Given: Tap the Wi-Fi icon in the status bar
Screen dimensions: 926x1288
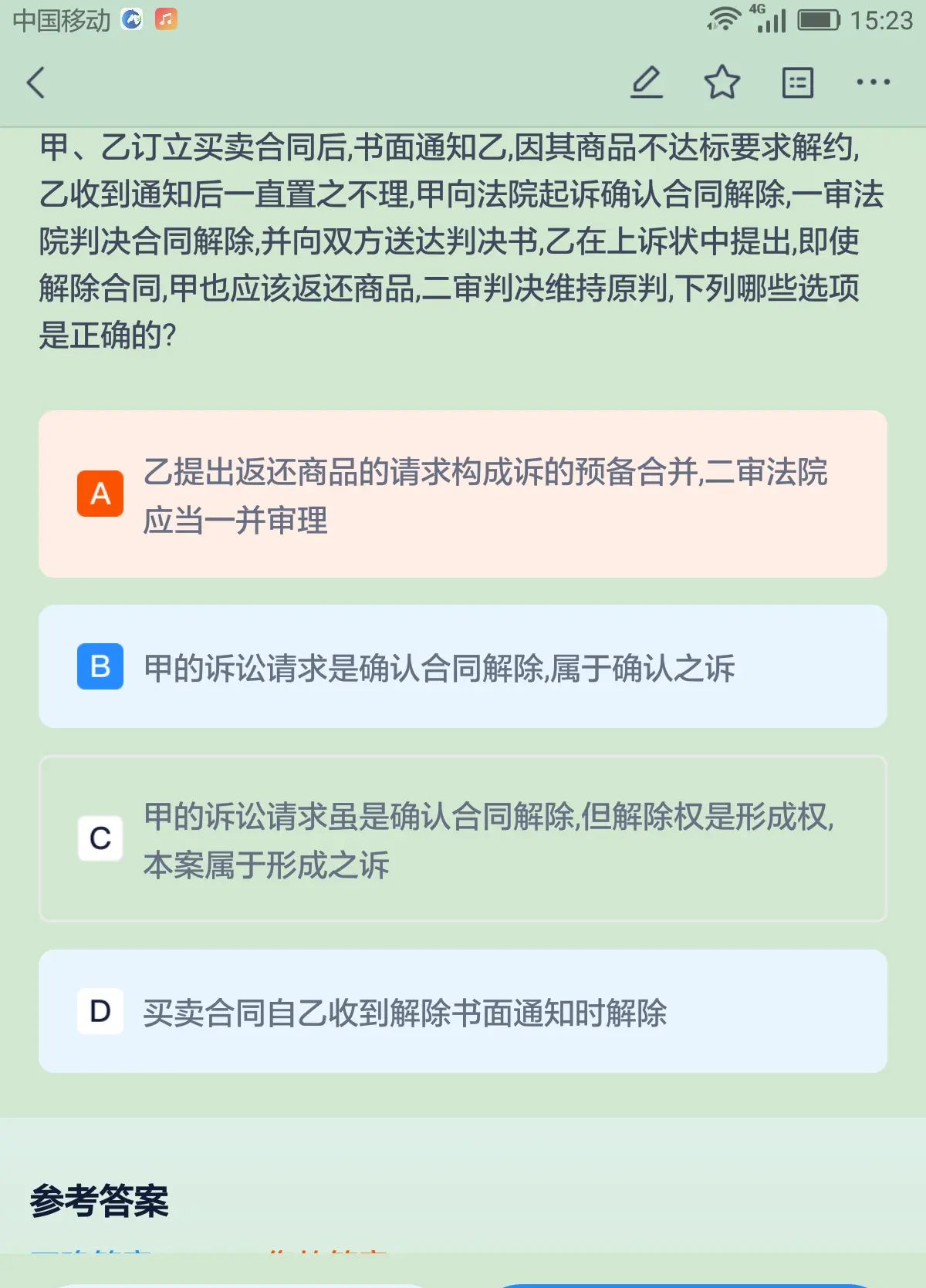Looking at the screenshot, I should click(x=724, y=22).
